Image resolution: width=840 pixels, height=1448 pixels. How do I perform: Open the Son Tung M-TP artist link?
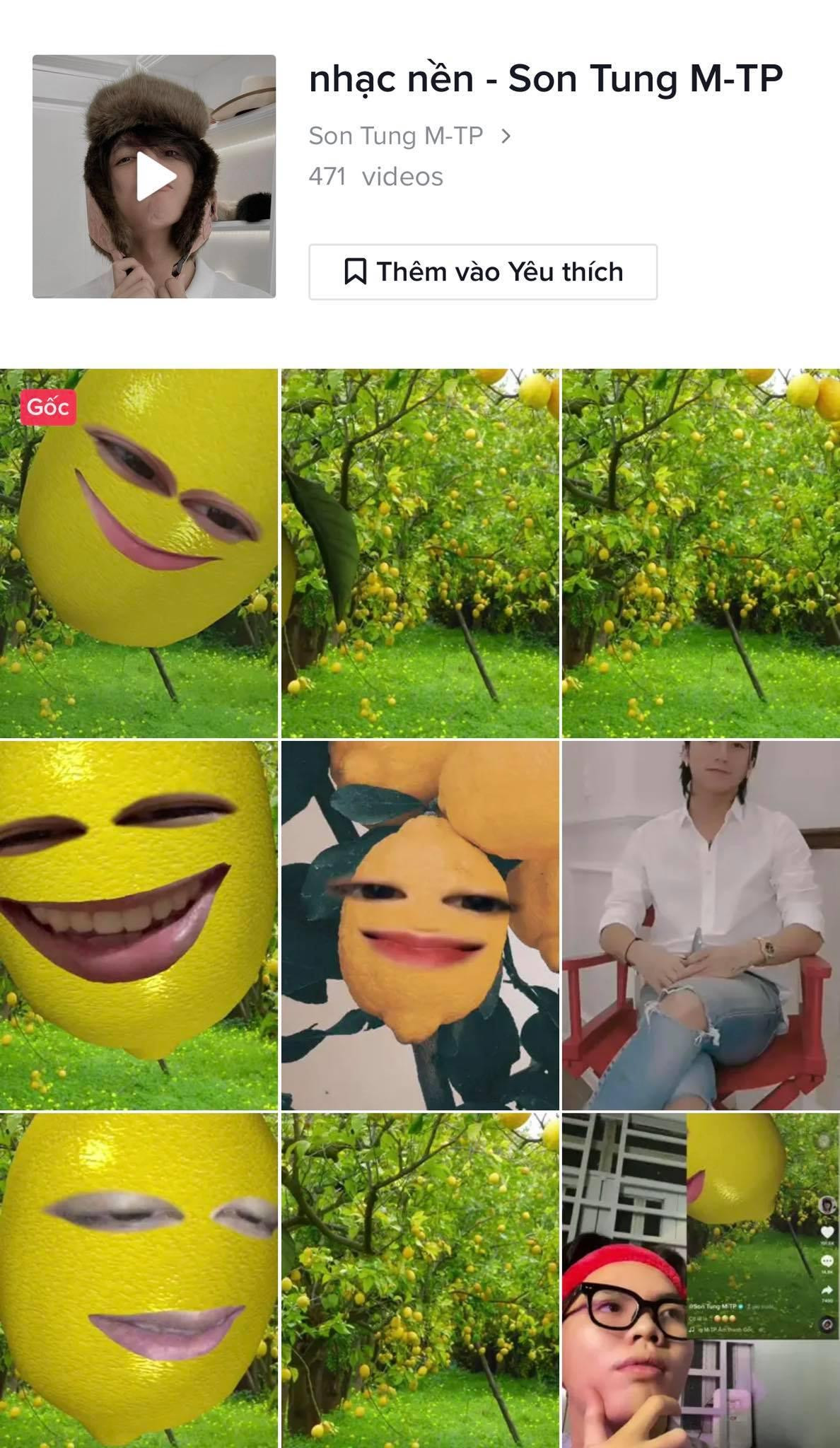coord(409,136)
